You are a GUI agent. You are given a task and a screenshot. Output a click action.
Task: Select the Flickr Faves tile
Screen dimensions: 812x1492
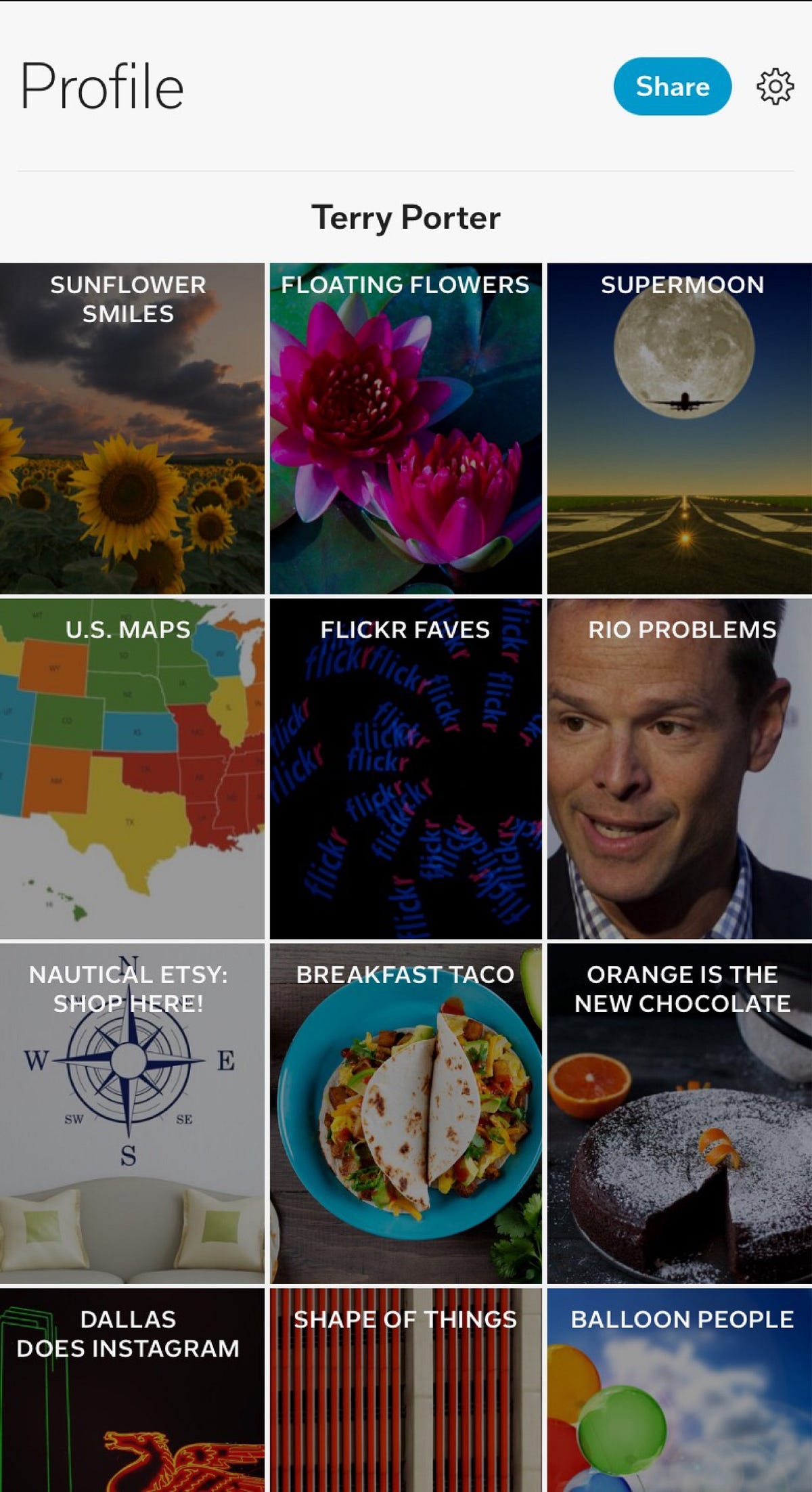point(405,768)
